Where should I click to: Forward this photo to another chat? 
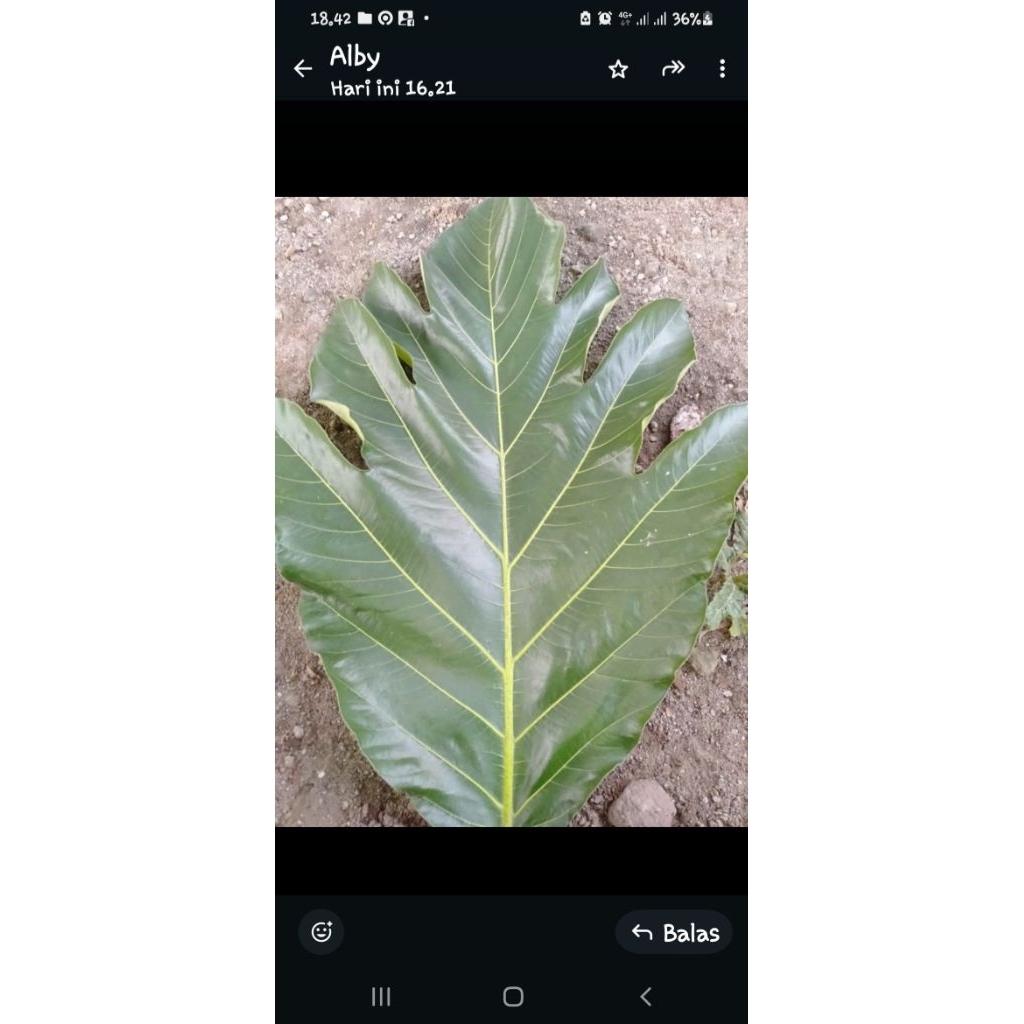673,68
